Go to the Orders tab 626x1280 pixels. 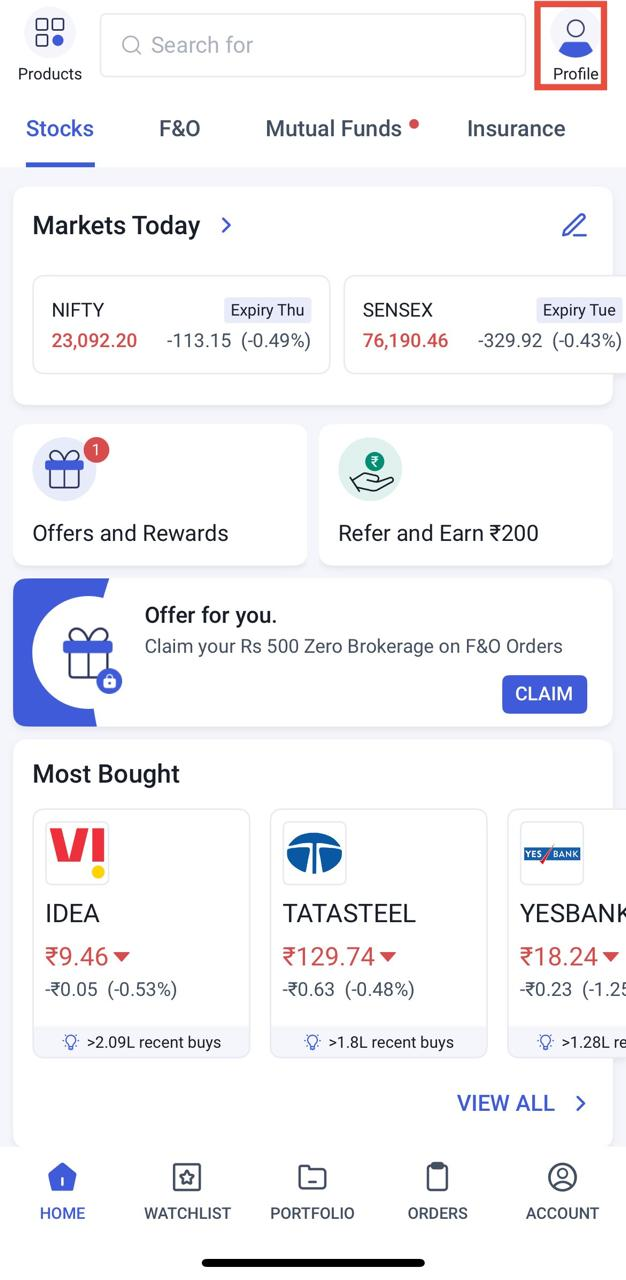coord(437,1191)
